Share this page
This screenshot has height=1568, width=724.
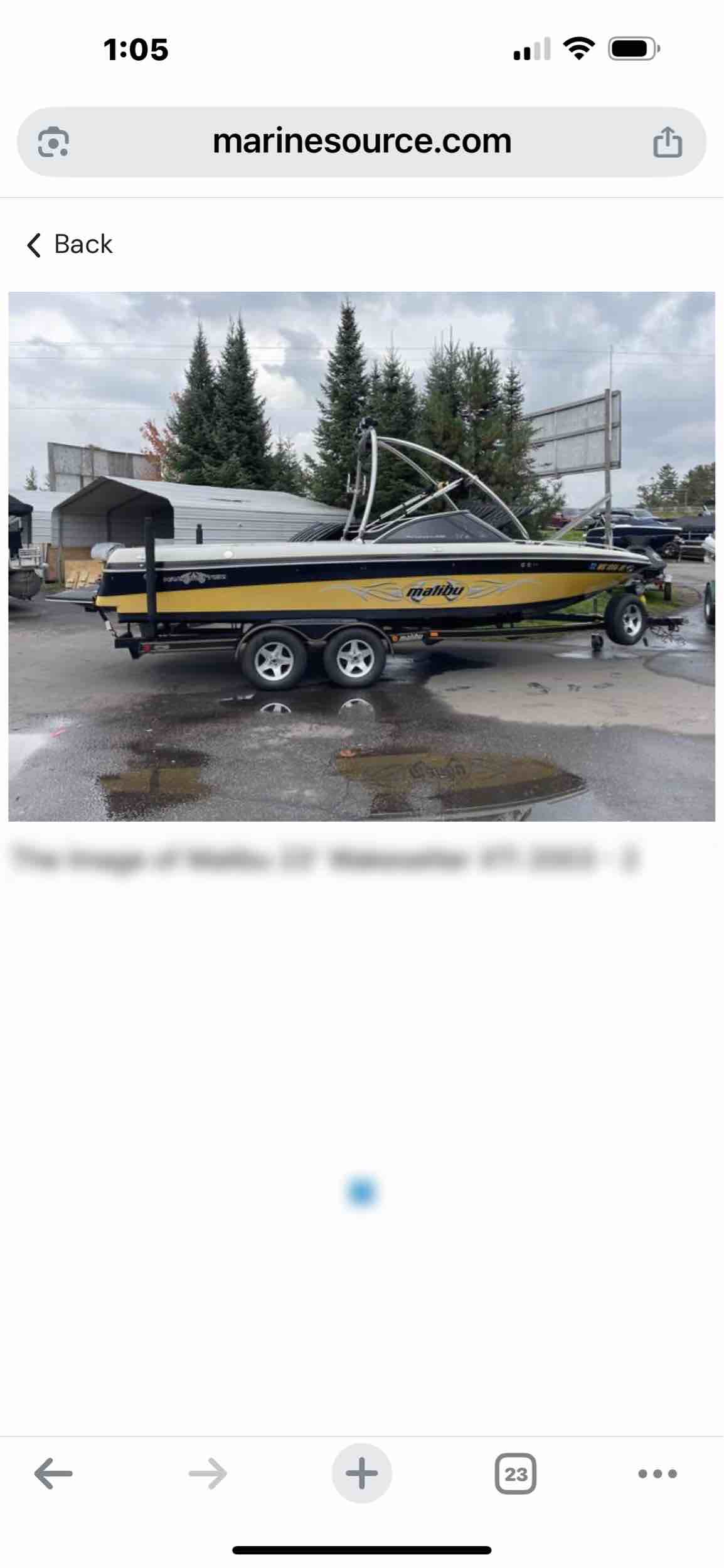667,142
